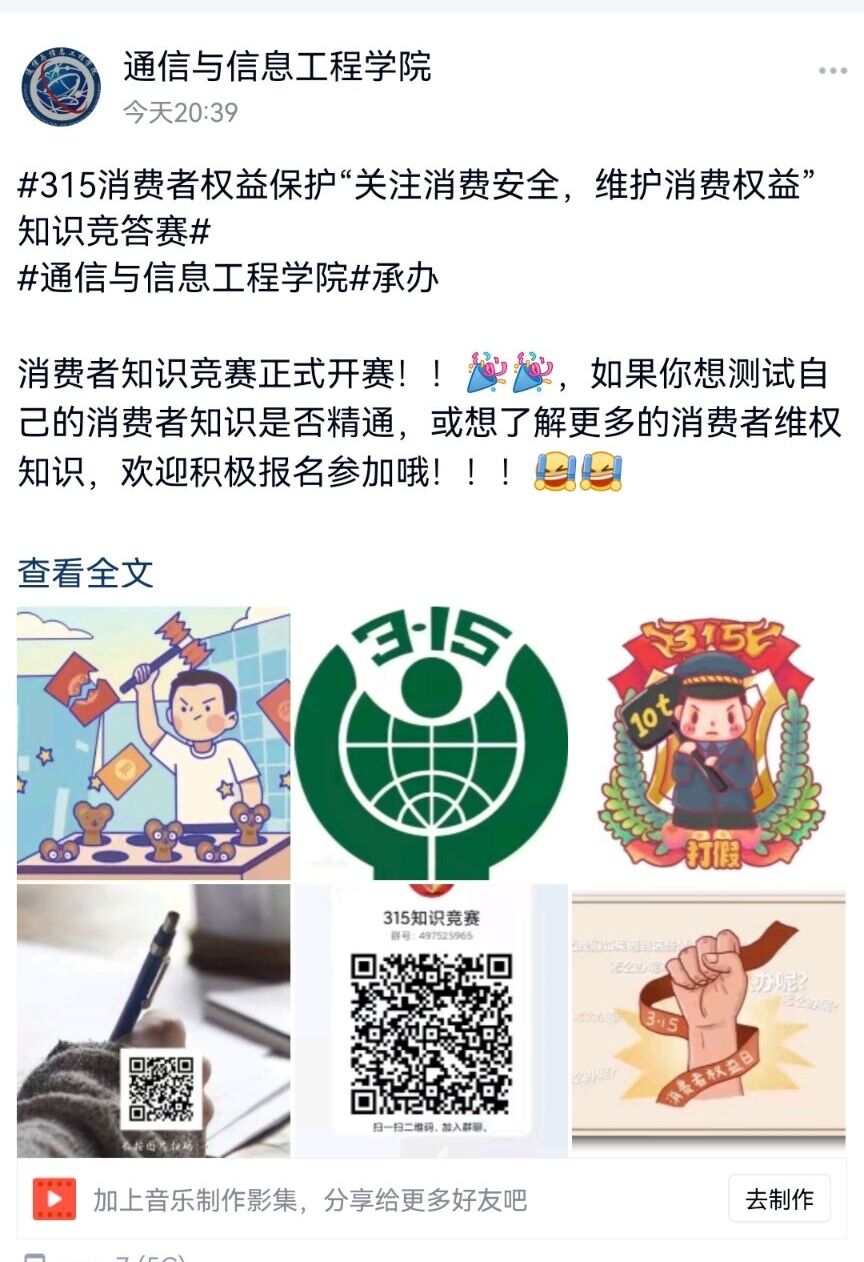The width and height of the screenshot is (864, 1262).
Task: Open 通信与信息工程学院 profile avatar
Action: click(62, 87)
